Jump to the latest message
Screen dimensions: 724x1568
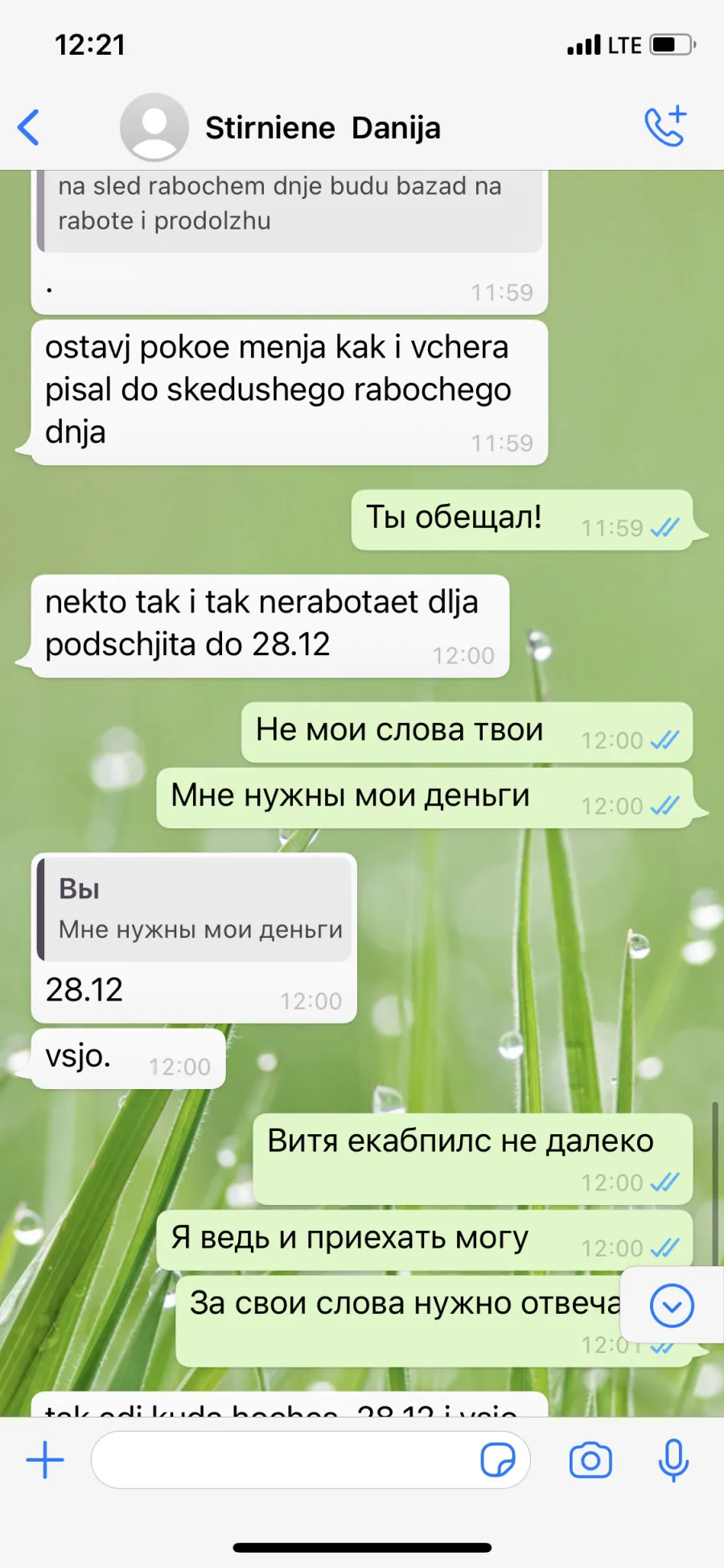(672, 1306)
